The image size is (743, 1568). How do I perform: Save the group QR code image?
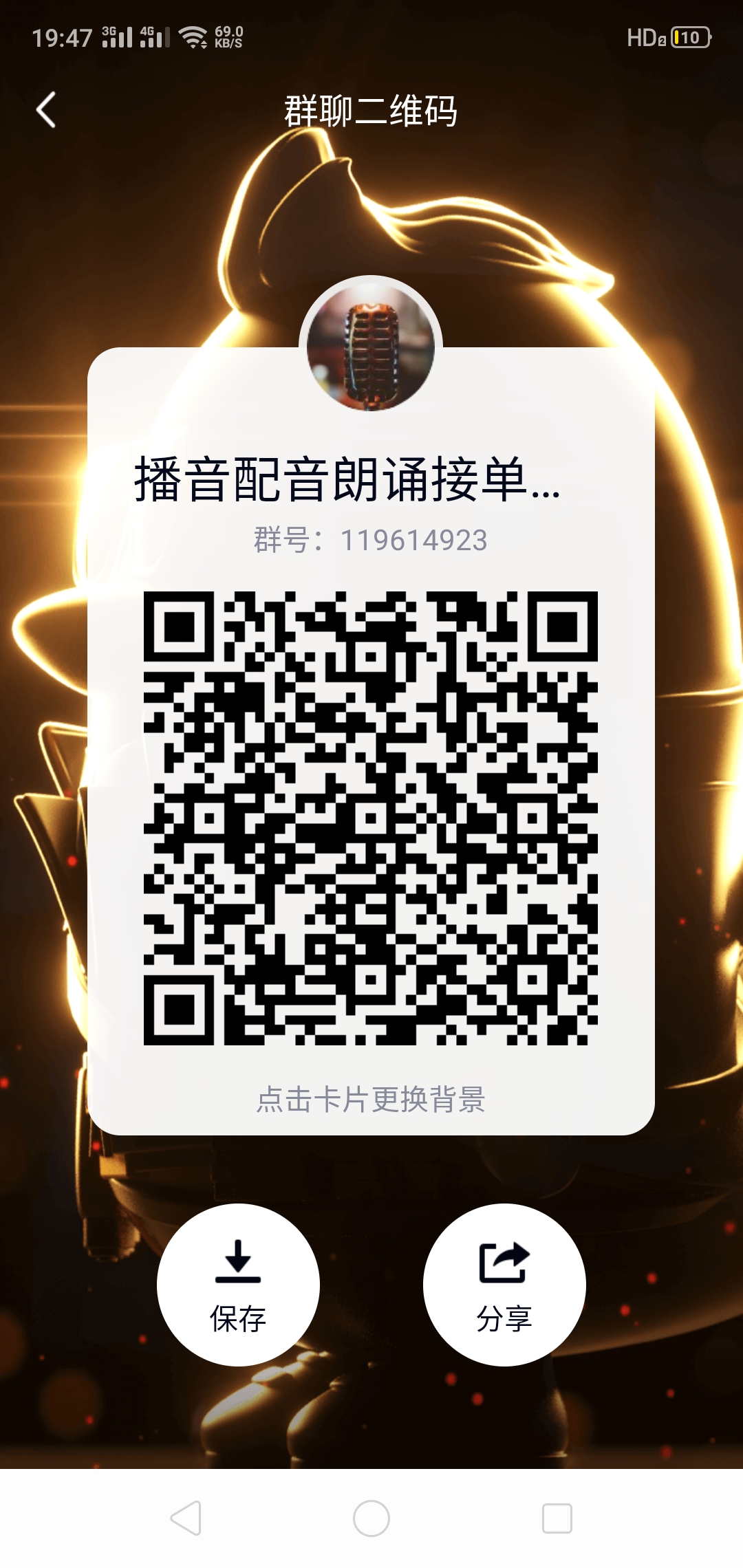pos(238,1285)
